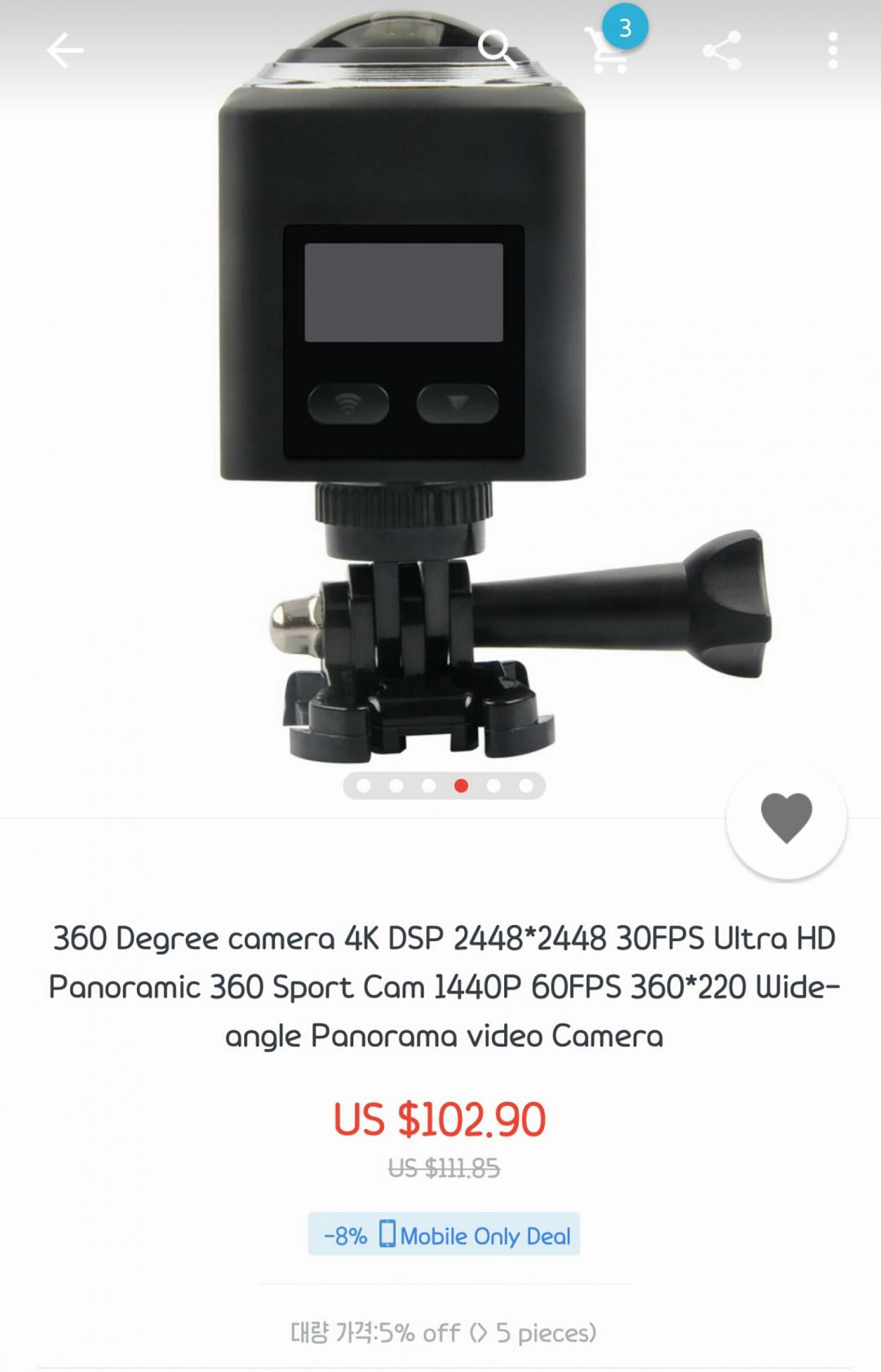The image size is (881, 1372).
Task: Add the camera to wishlist with heart
Action: click(786, 818)
